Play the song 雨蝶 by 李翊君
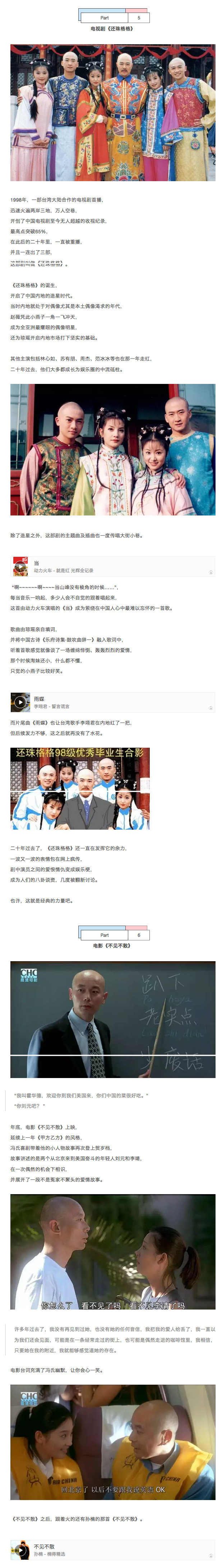222x1568 pixels. coord(20,702)
